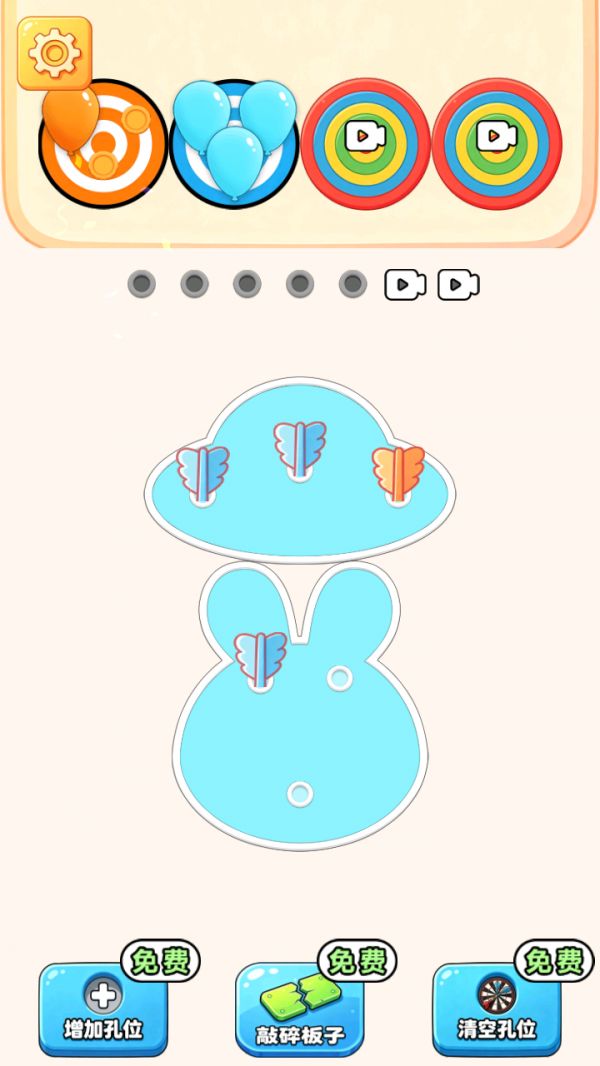Unlock the last video-locked hole slot

tap(458, 285)
